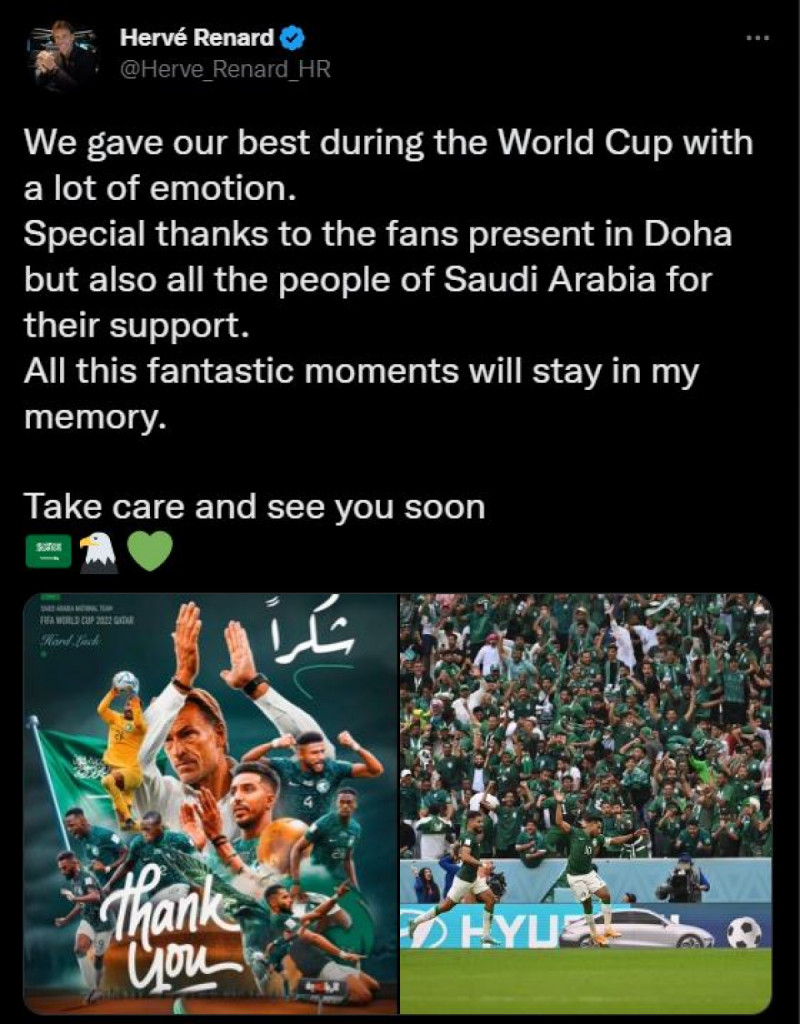Open Hervé Renard's profile picture

pos(63,56)
